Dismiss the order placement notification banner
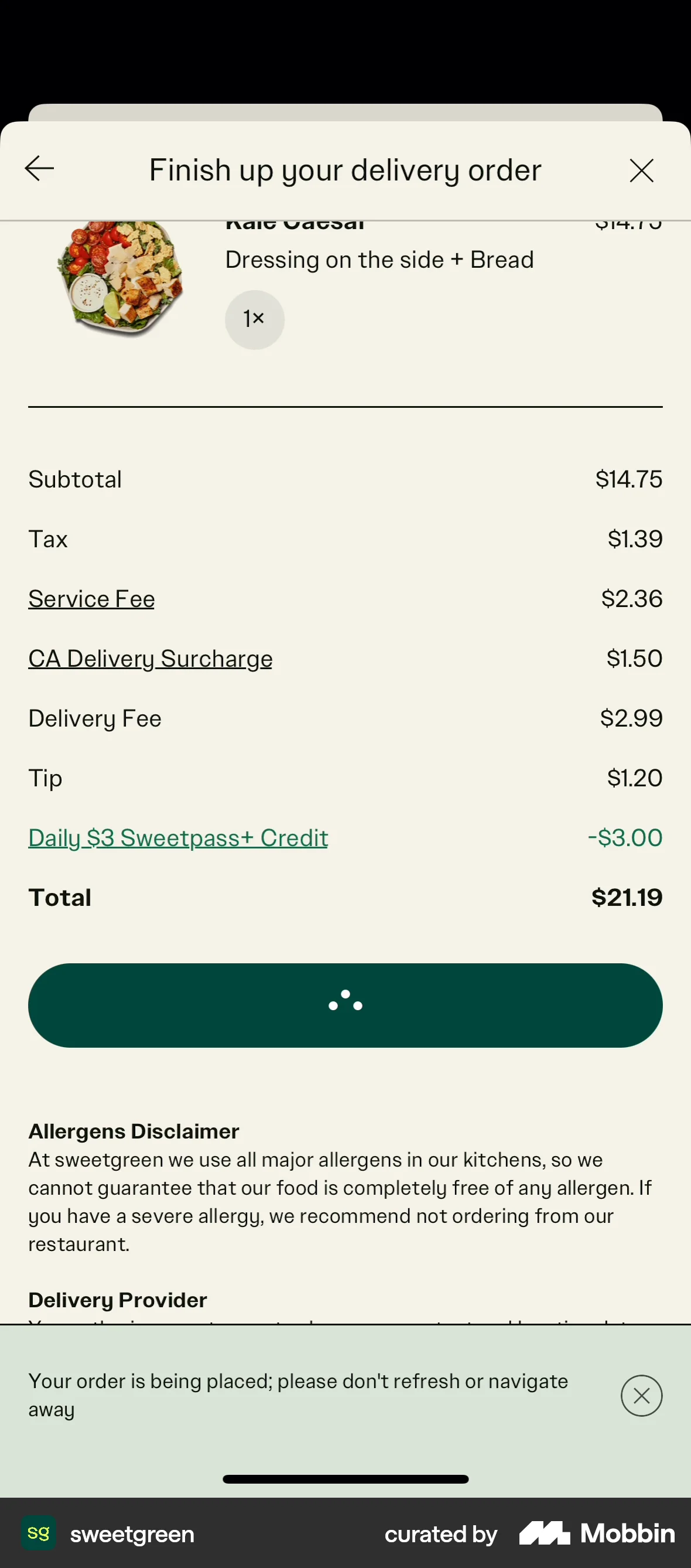The height and width of the screenshot is (1568, 691). [x=641, y=1395]
